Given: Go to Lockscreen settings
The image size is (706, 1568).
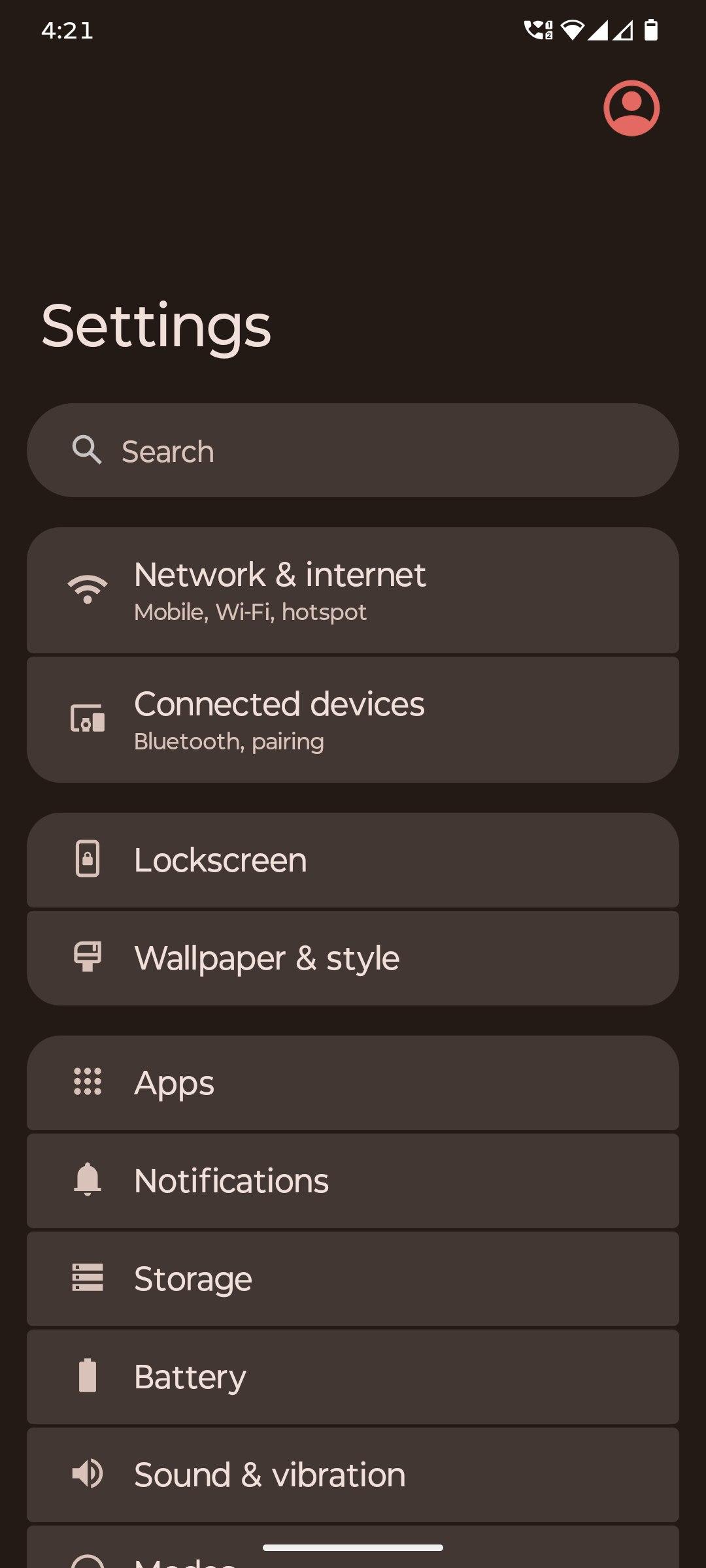Looking at the screenshot, I should pos(353,860).
